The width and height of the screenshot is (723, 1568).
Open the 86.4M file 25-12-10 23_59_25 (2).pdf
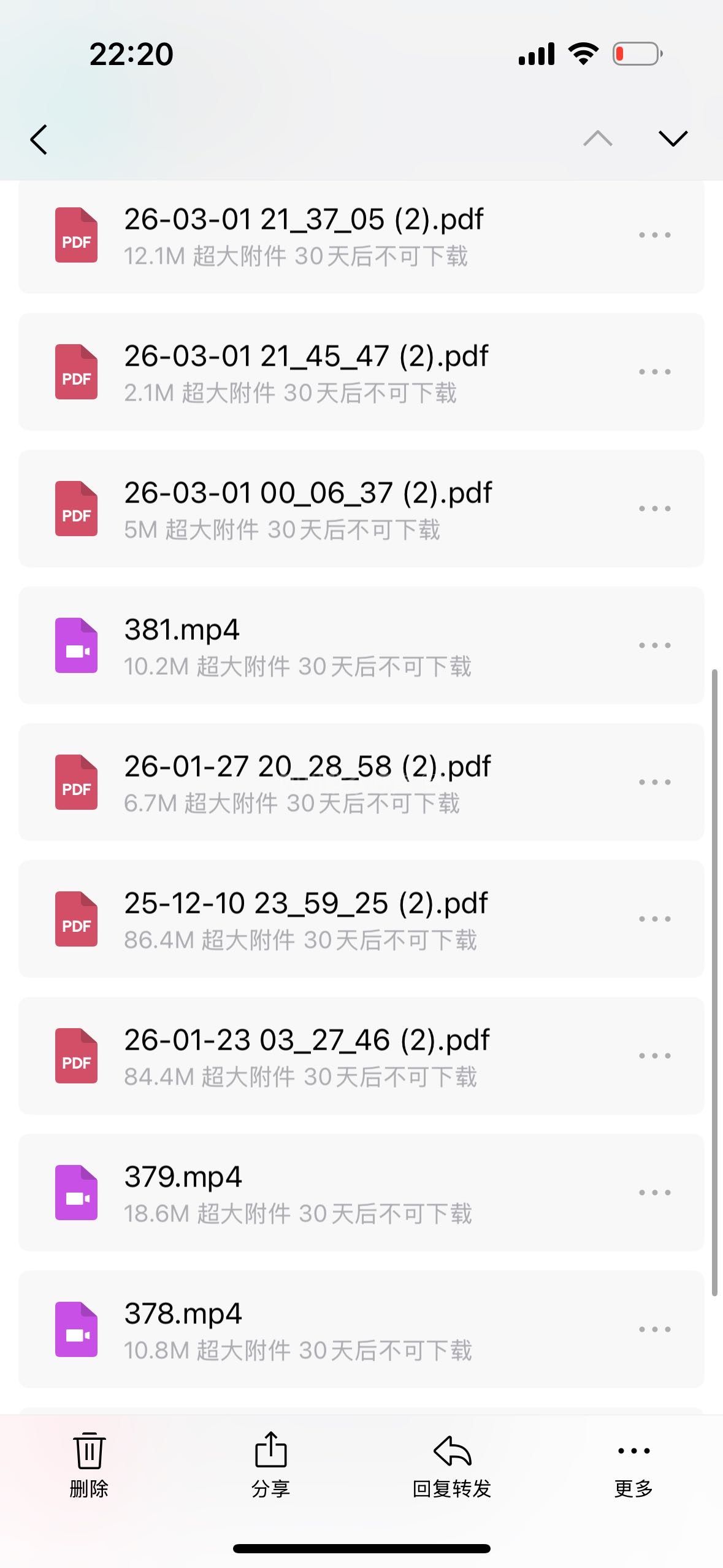point(305,919)
